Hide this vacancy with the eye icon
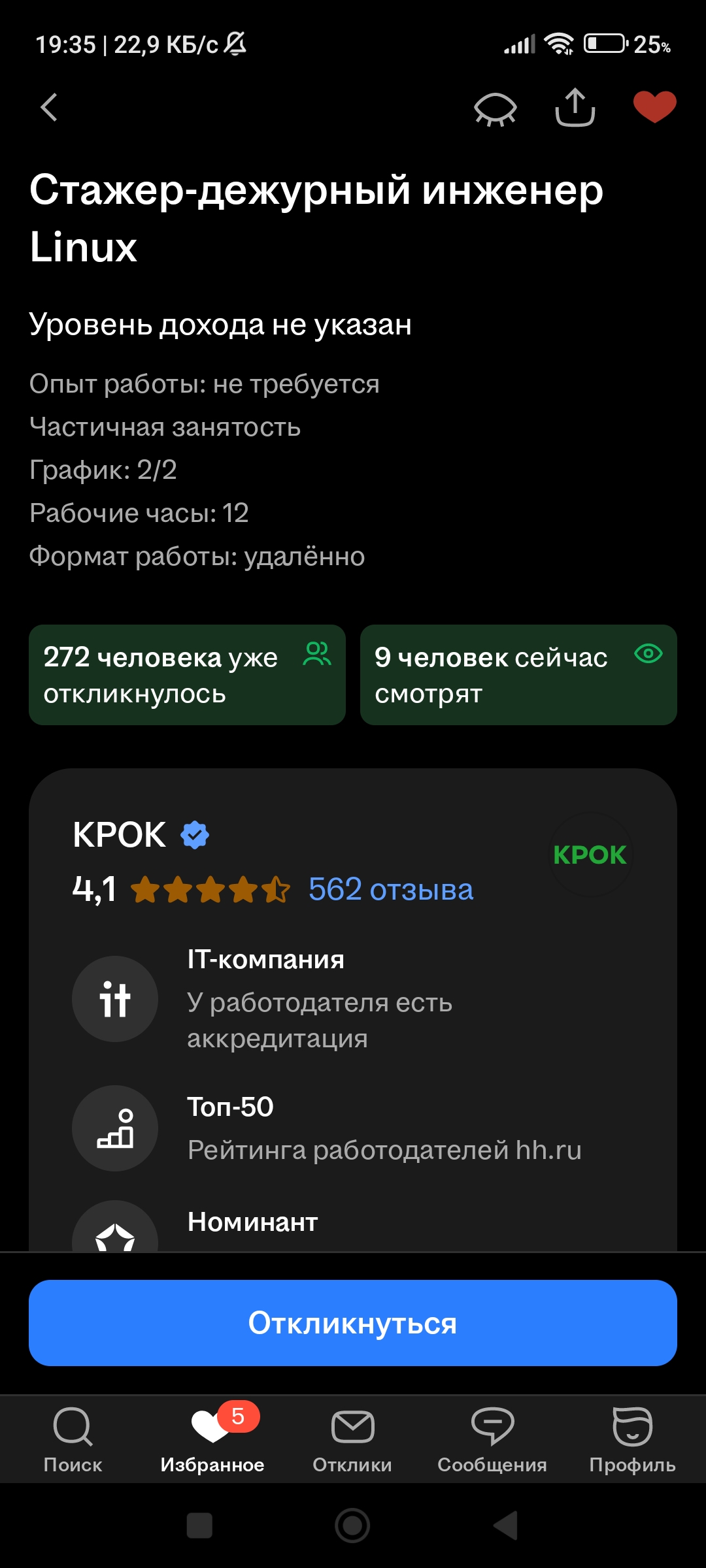 [x=496, y=108]
